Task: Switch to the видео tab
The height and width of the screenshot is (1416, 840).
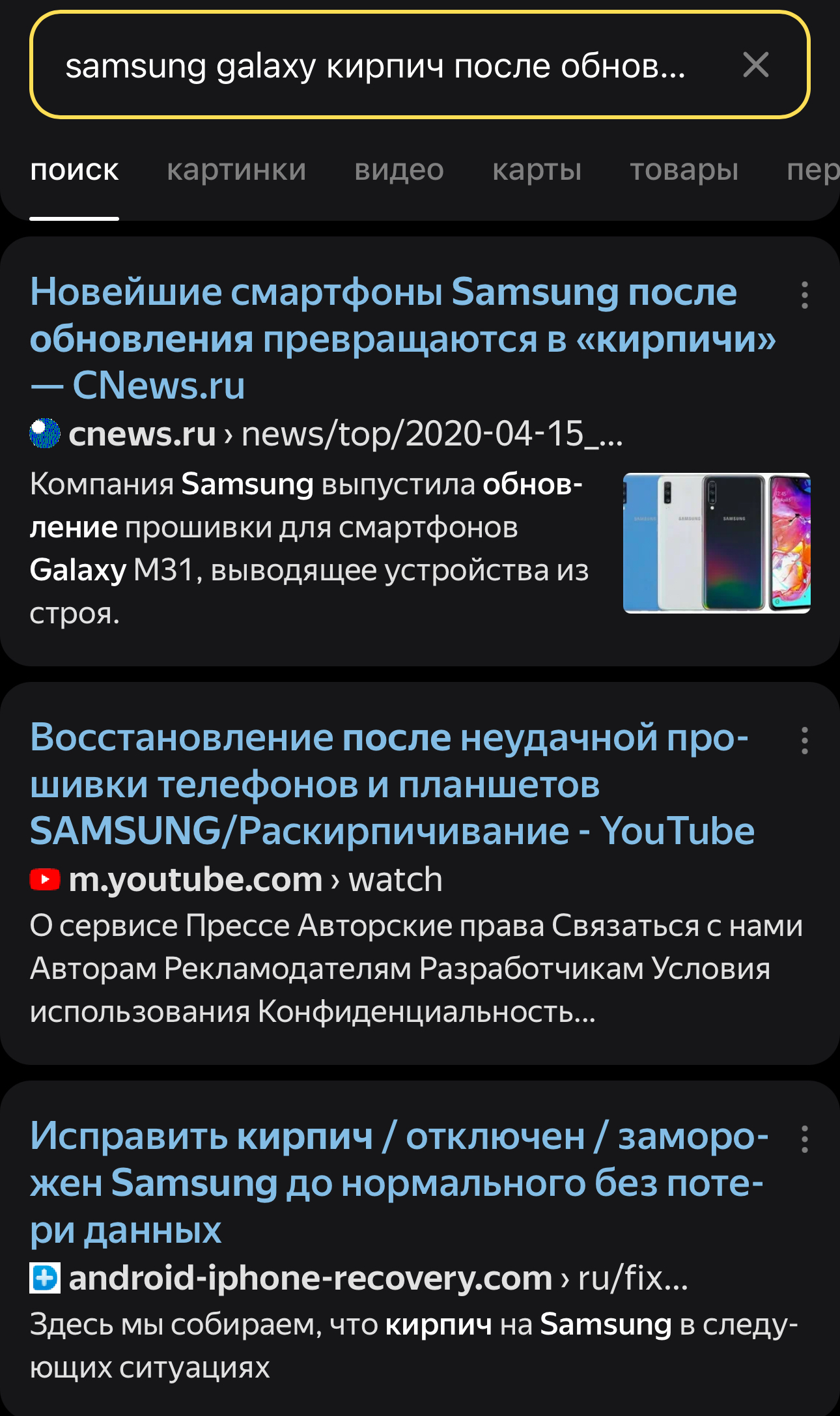Action: coord(399,170)
